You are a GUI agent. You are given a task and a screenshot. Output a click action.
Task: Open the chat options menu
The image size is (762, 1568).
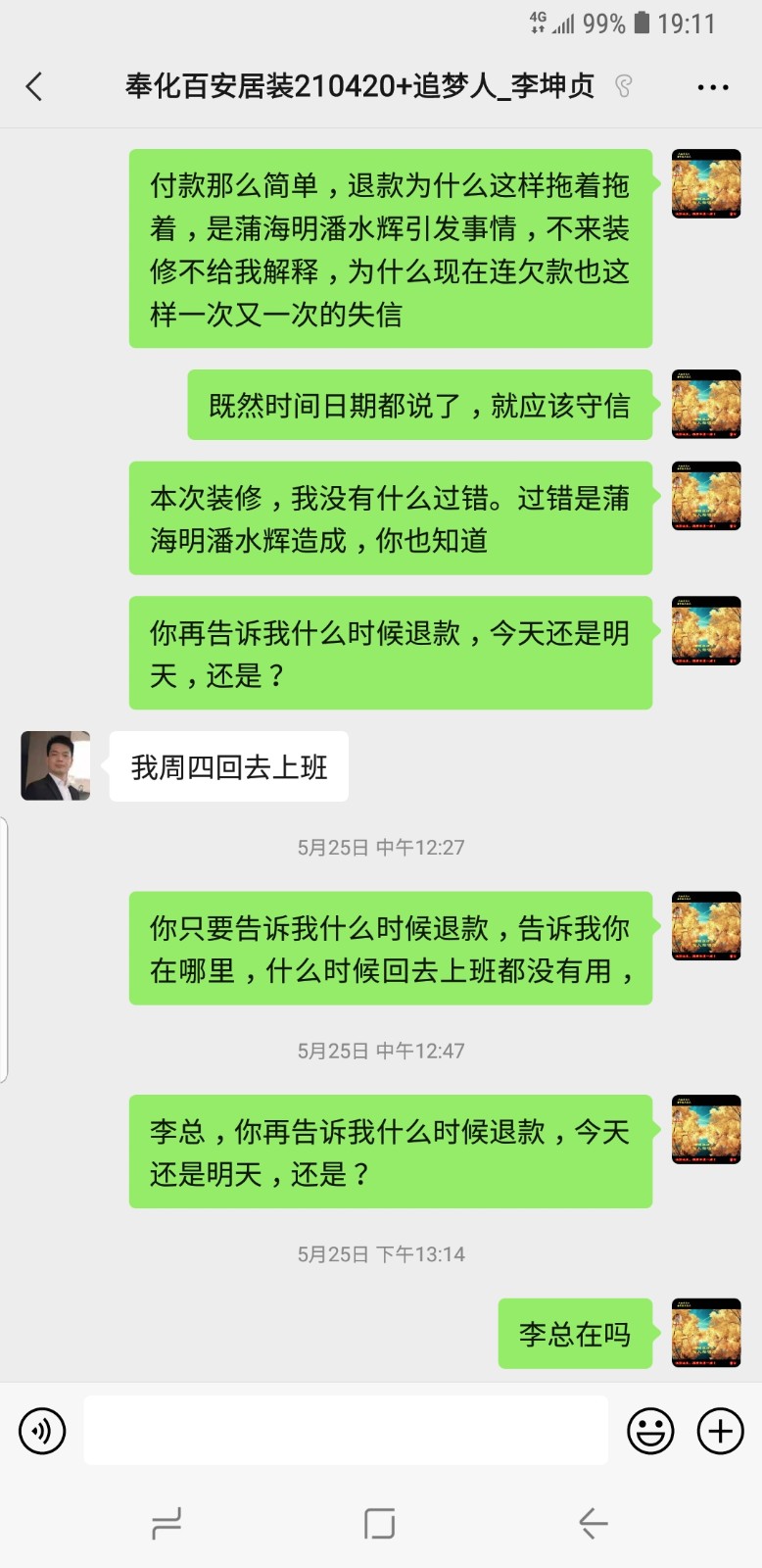(712, 87)
